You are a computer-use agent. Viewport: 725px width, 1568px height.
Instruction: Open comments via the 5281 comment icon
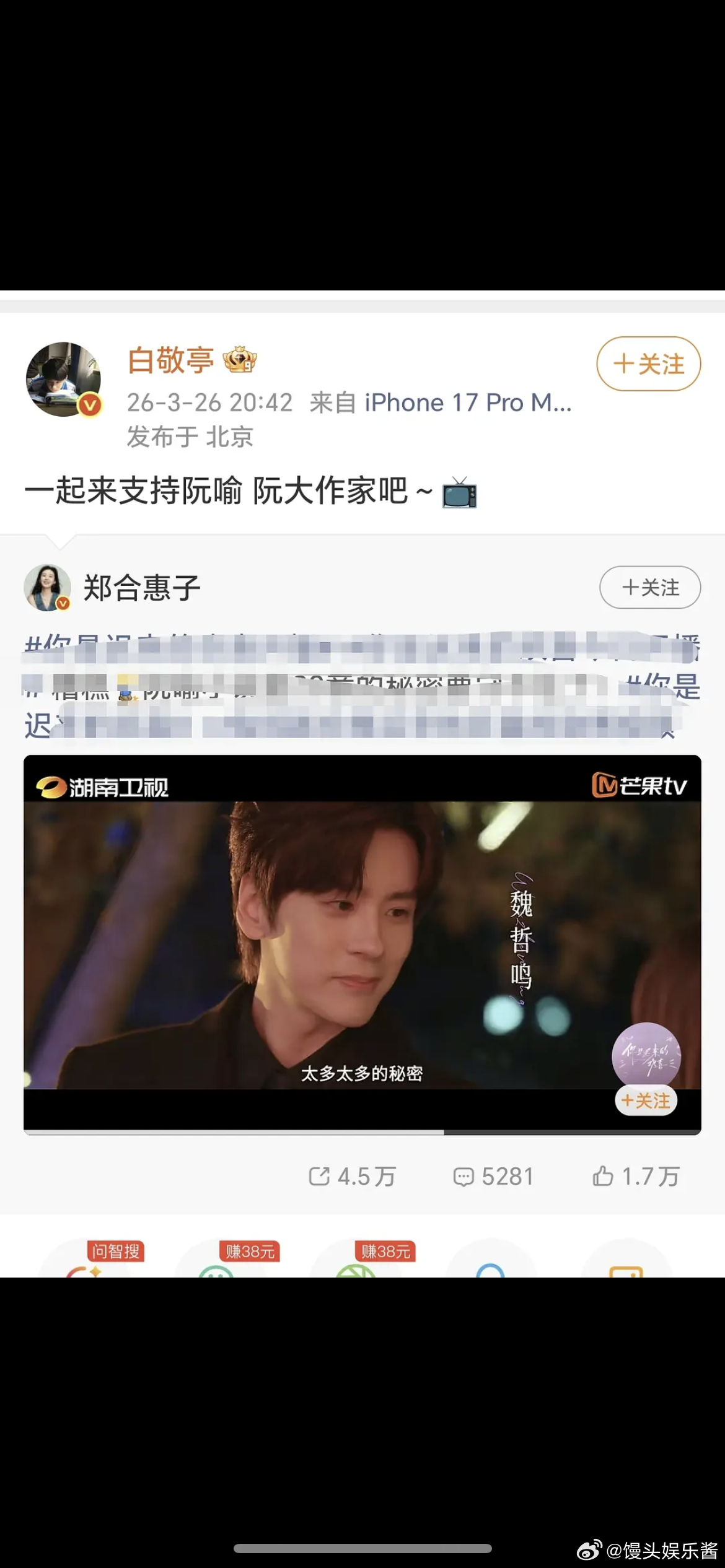pos(493,1175)
